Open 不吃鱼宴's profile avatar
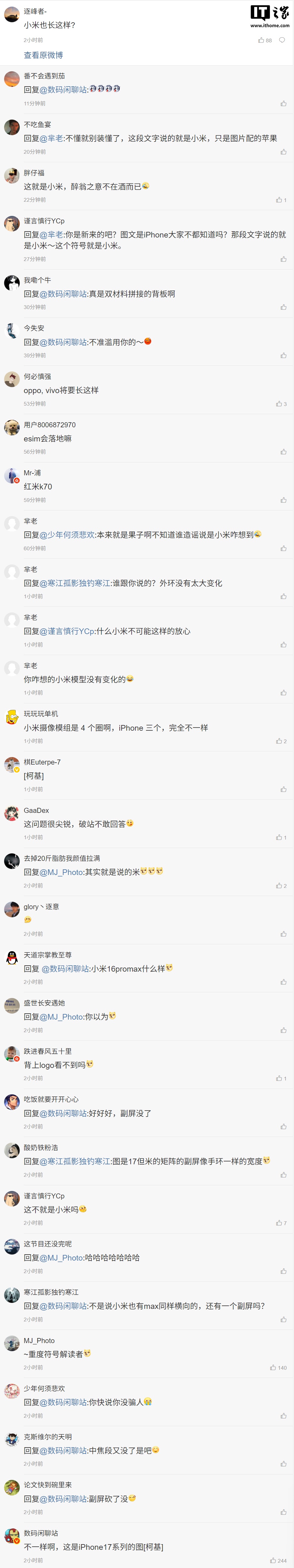 [x=12, y=127]
